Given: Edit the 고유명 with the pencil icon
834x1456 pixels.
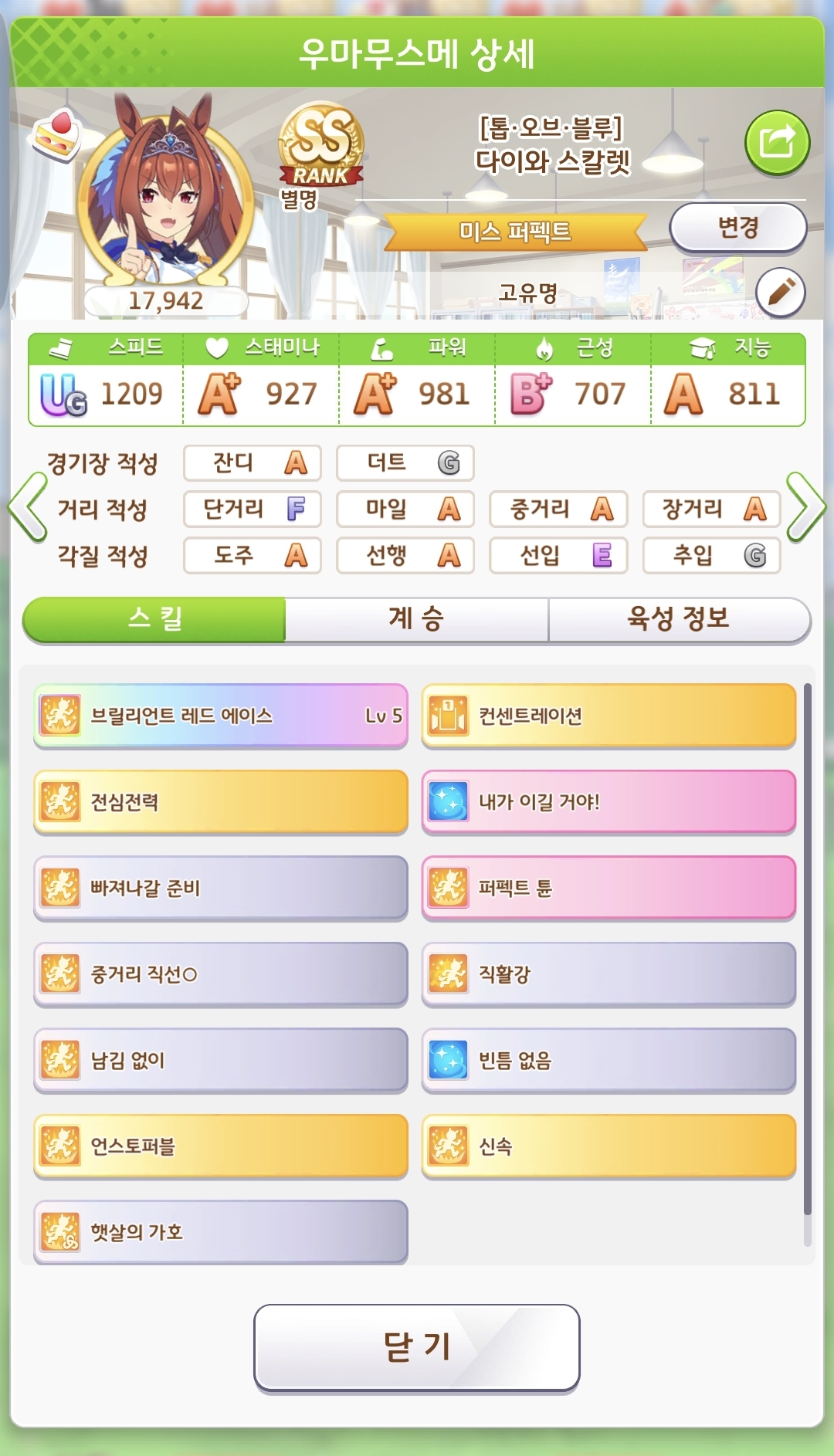Looking at the screenshot, I should click(780, 293).
